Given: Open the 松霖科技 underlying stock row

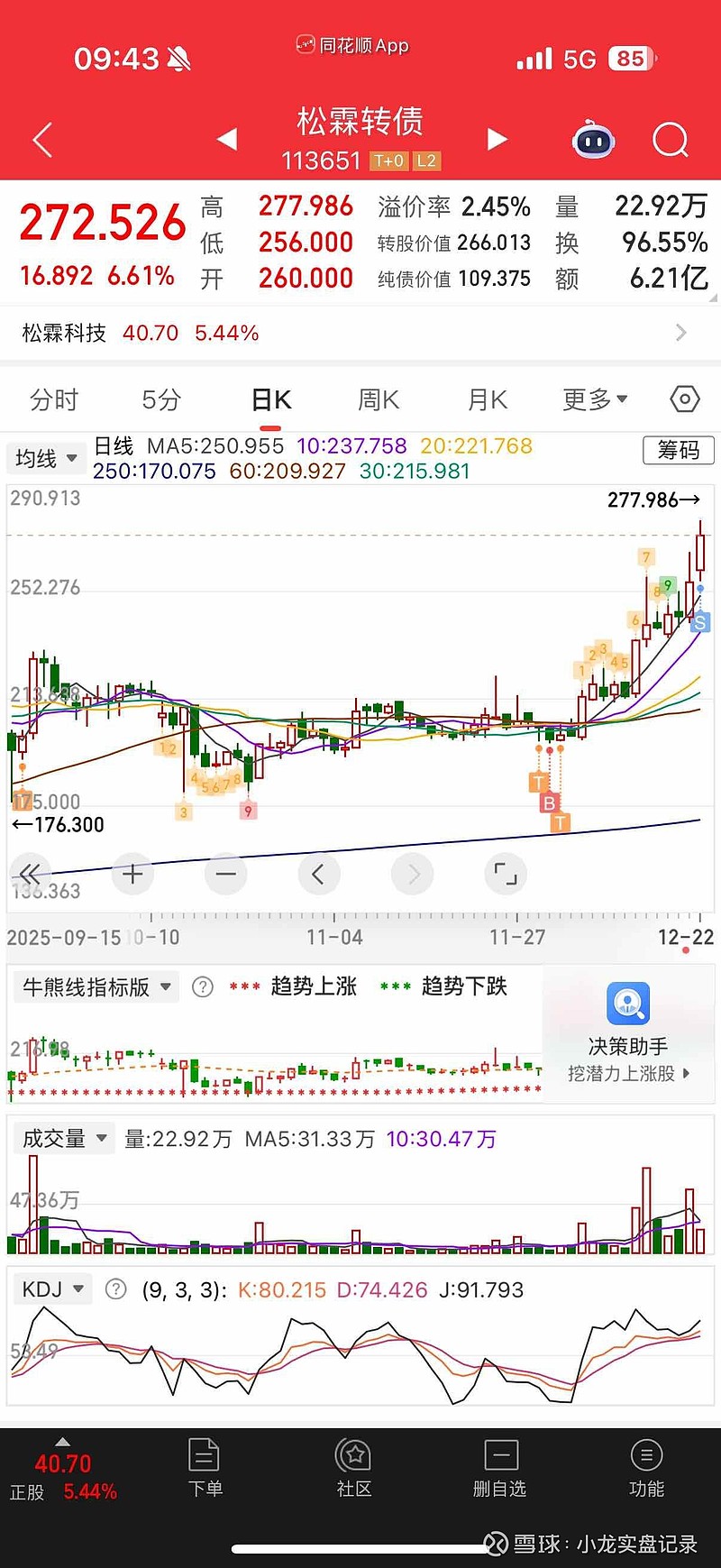Looking at the screenshot, I should pos(360,333).
